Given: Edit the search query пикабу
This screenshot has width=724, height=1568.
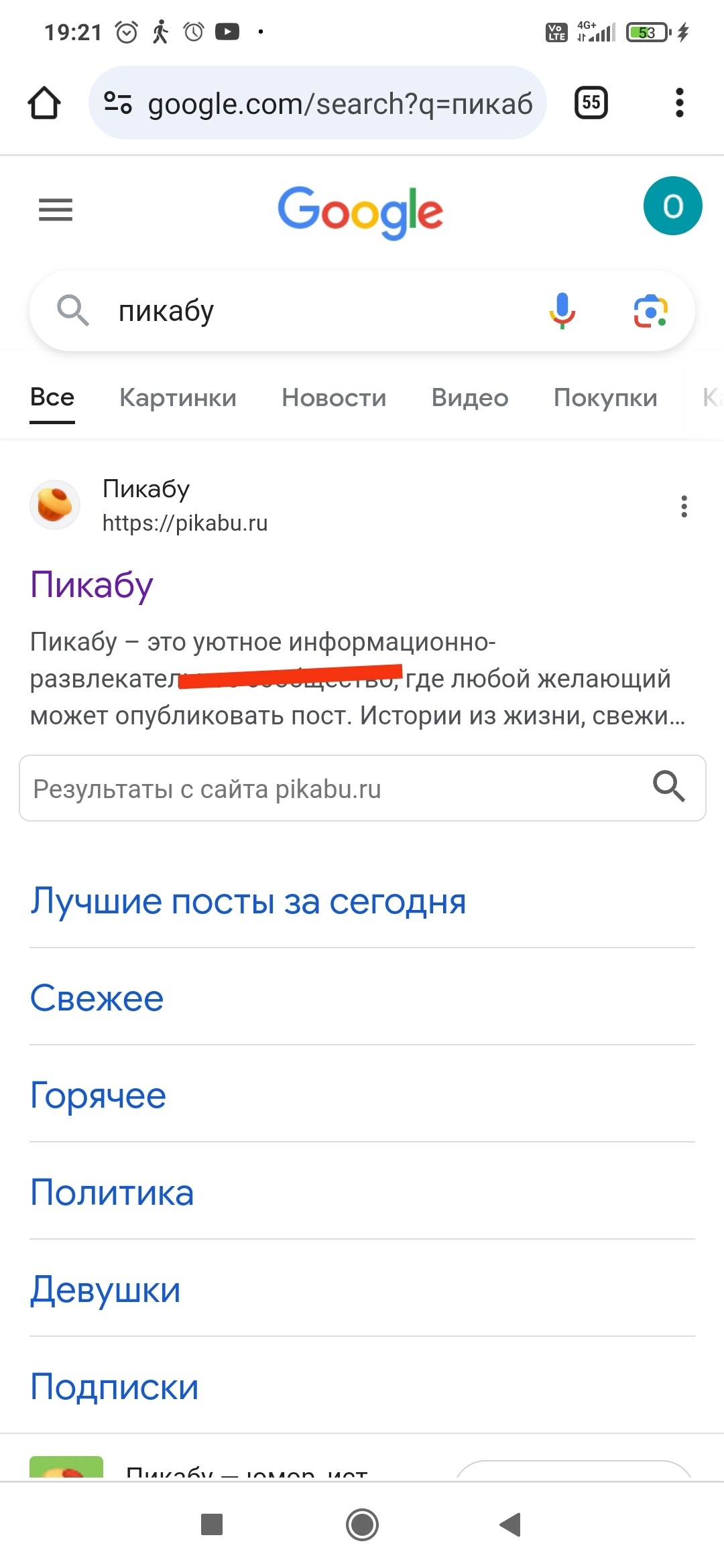Looking at the screenshot, I should [x=302, y=311].
